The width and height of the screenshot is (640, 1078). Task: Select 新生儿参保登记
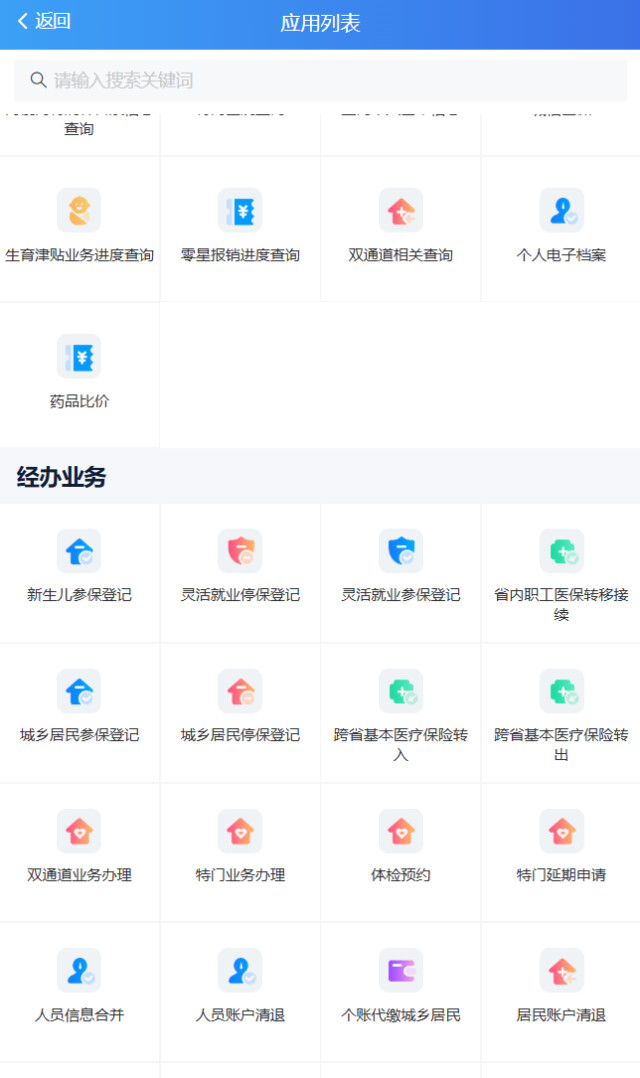(x=79, y=568)
